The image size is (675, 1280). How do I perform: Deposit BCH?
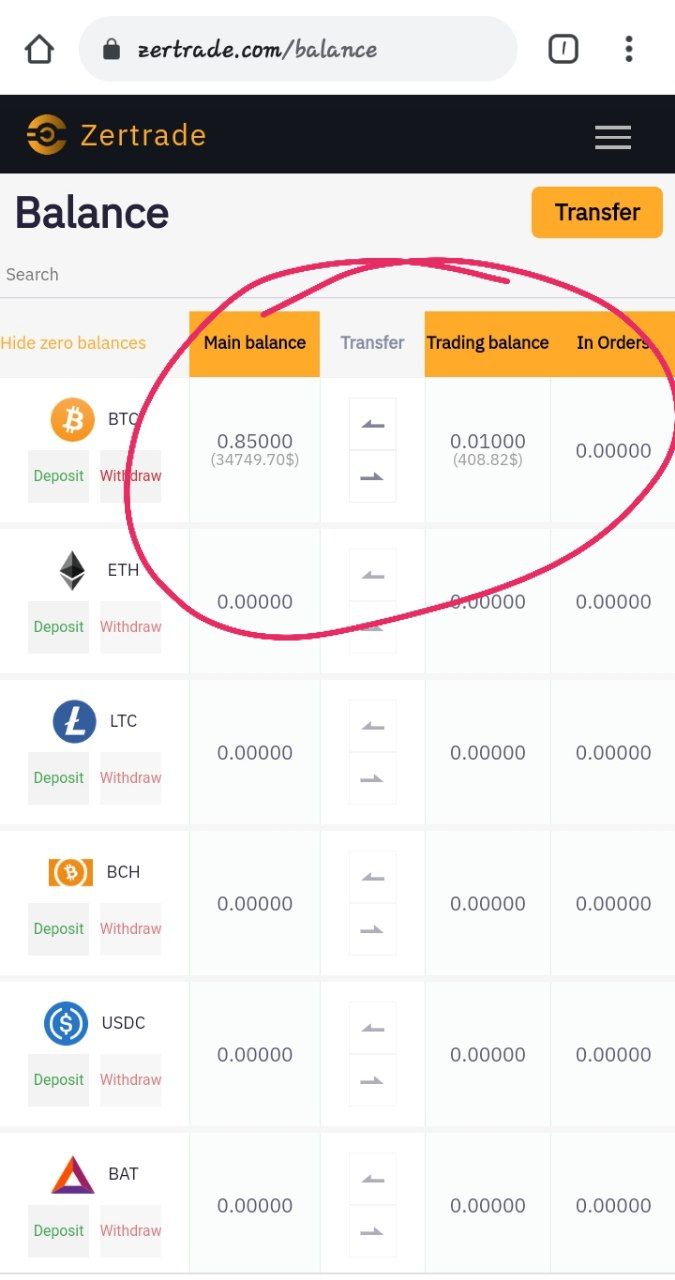(58, 929)
